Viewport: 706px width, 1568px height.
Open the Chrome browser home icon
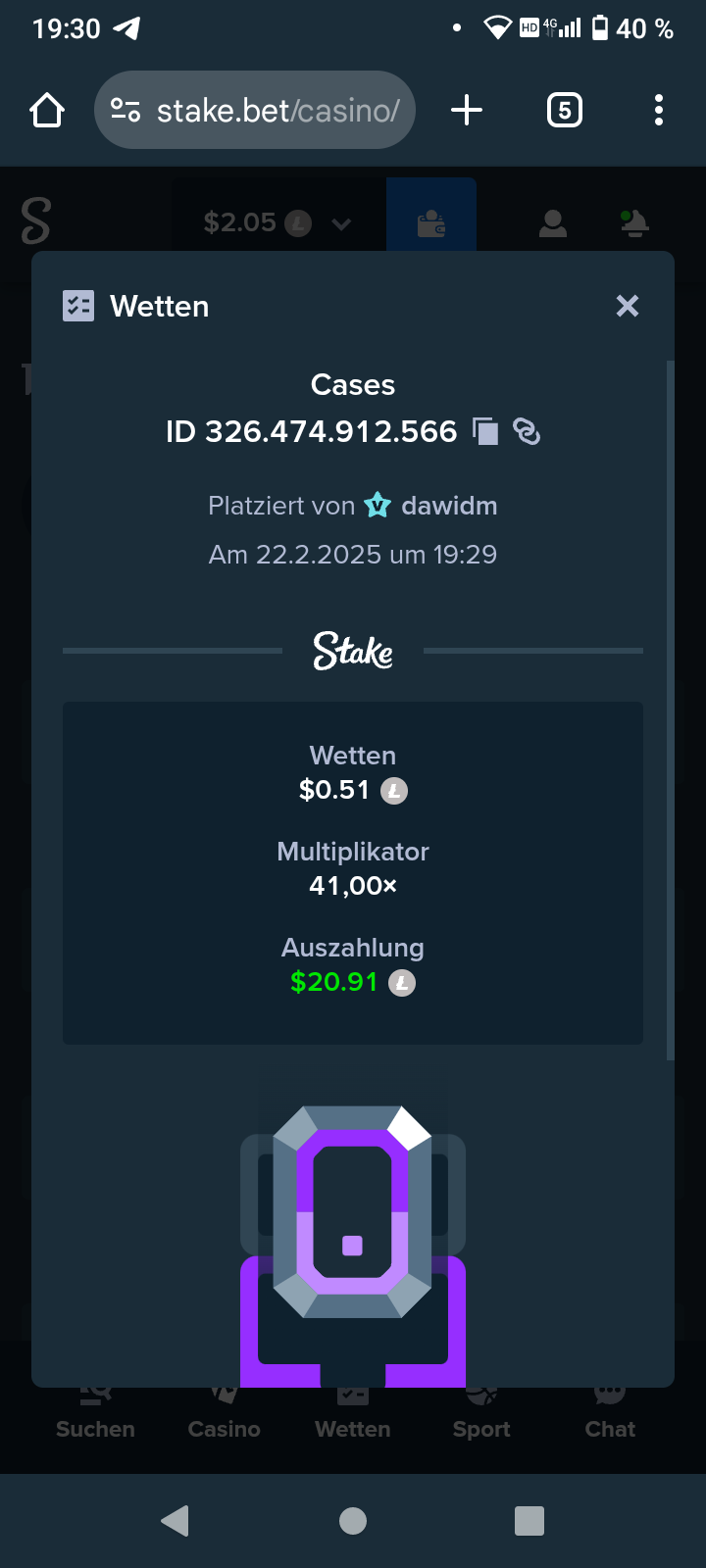46,110
